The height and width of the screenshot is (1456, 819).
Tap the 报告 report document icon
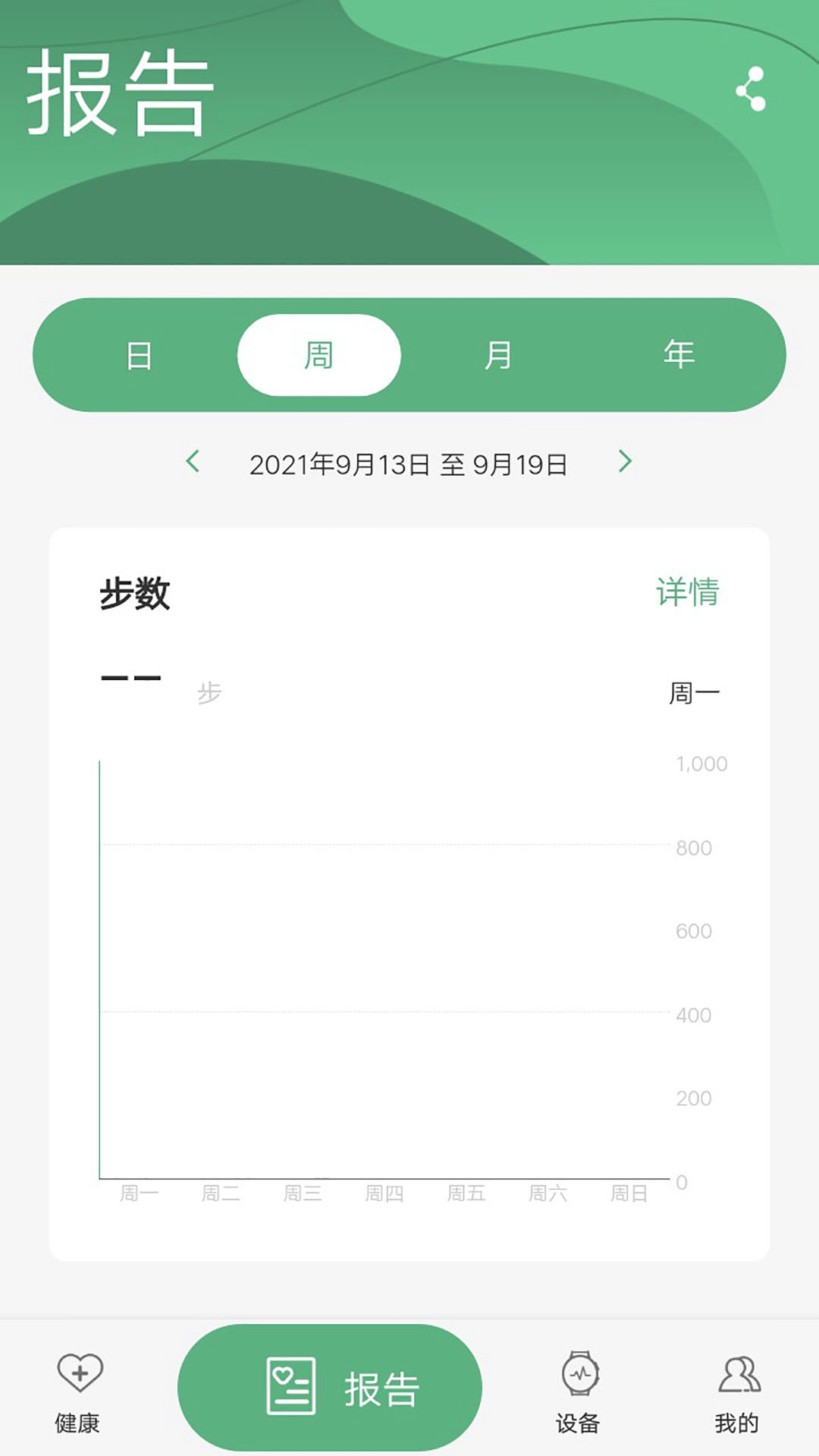tap(292, 1385)
